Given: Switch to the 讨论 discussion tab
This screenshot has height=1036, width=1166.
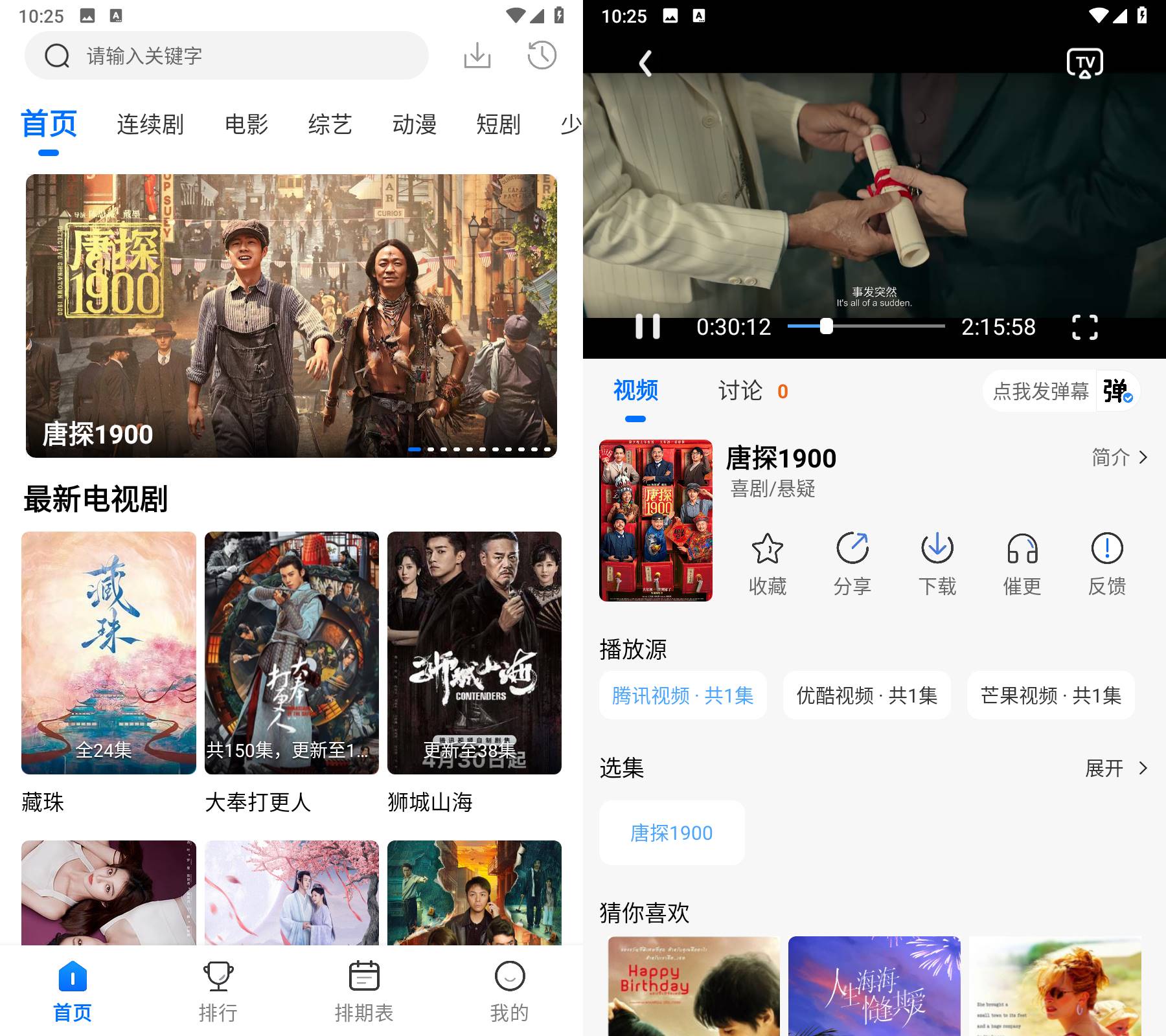Looking at the screenshot, I should (740, 391).
